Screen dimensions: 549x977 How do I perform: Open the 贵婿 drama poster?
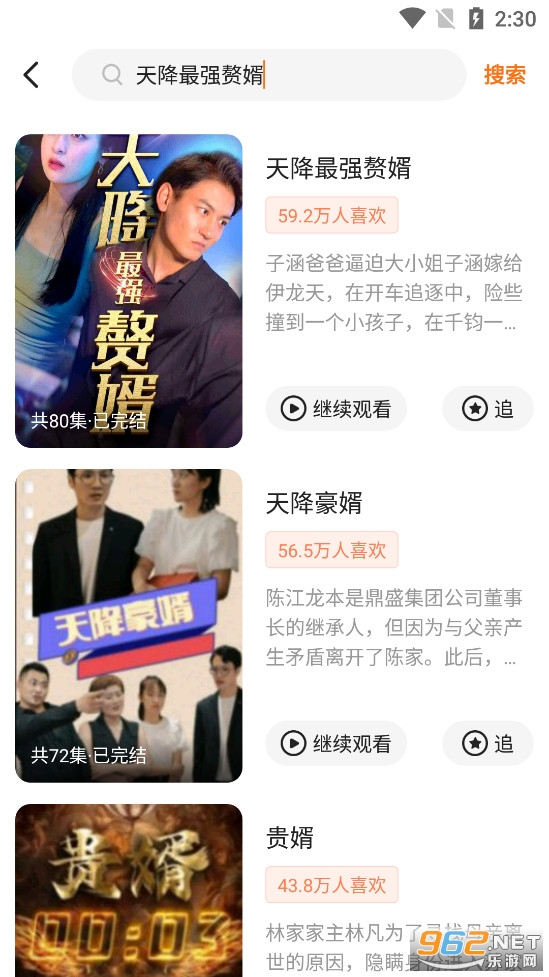(x=128, y=890)
